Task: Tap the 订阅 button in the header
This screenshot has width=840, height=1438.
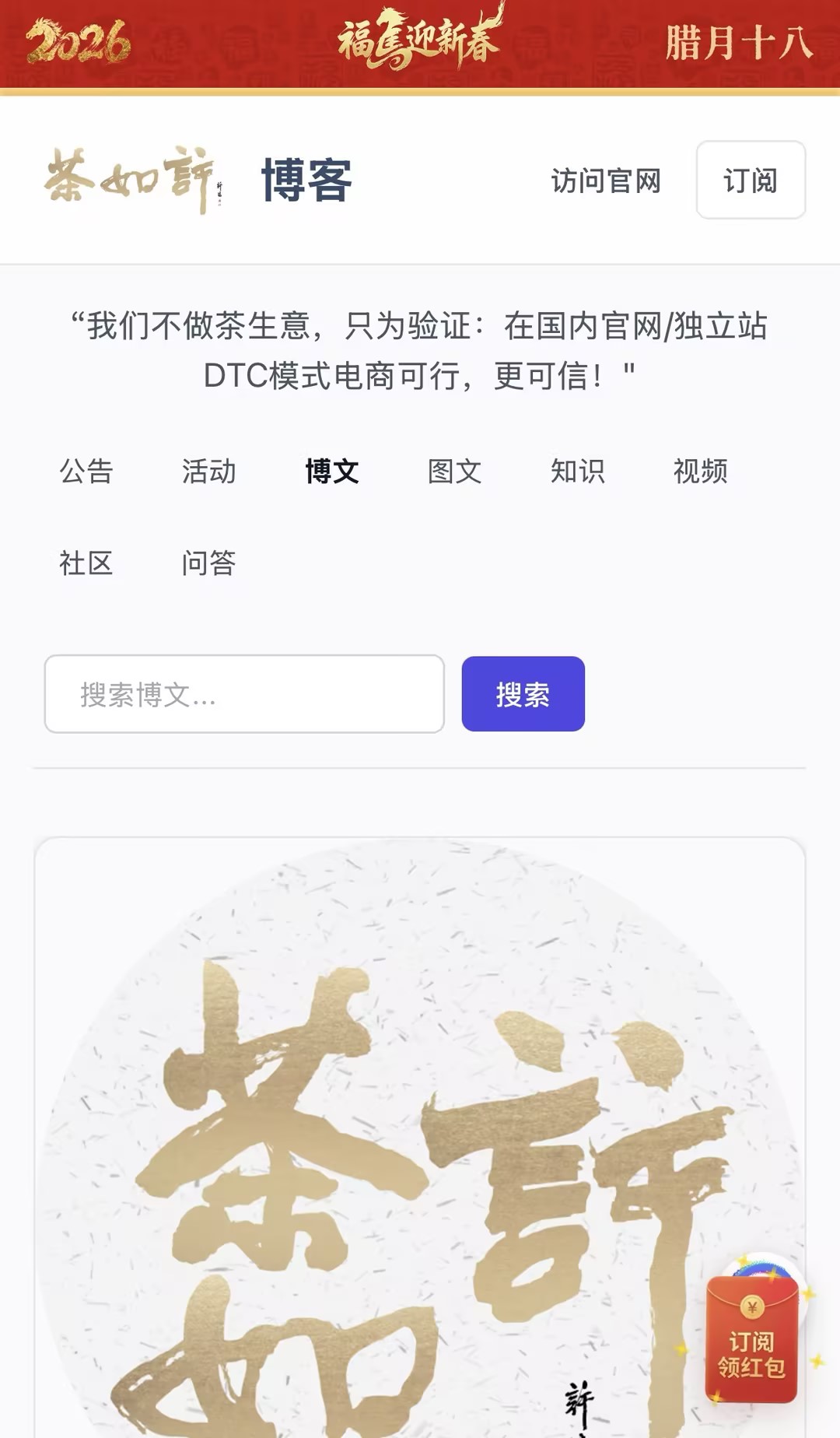Action: [751, 181]
